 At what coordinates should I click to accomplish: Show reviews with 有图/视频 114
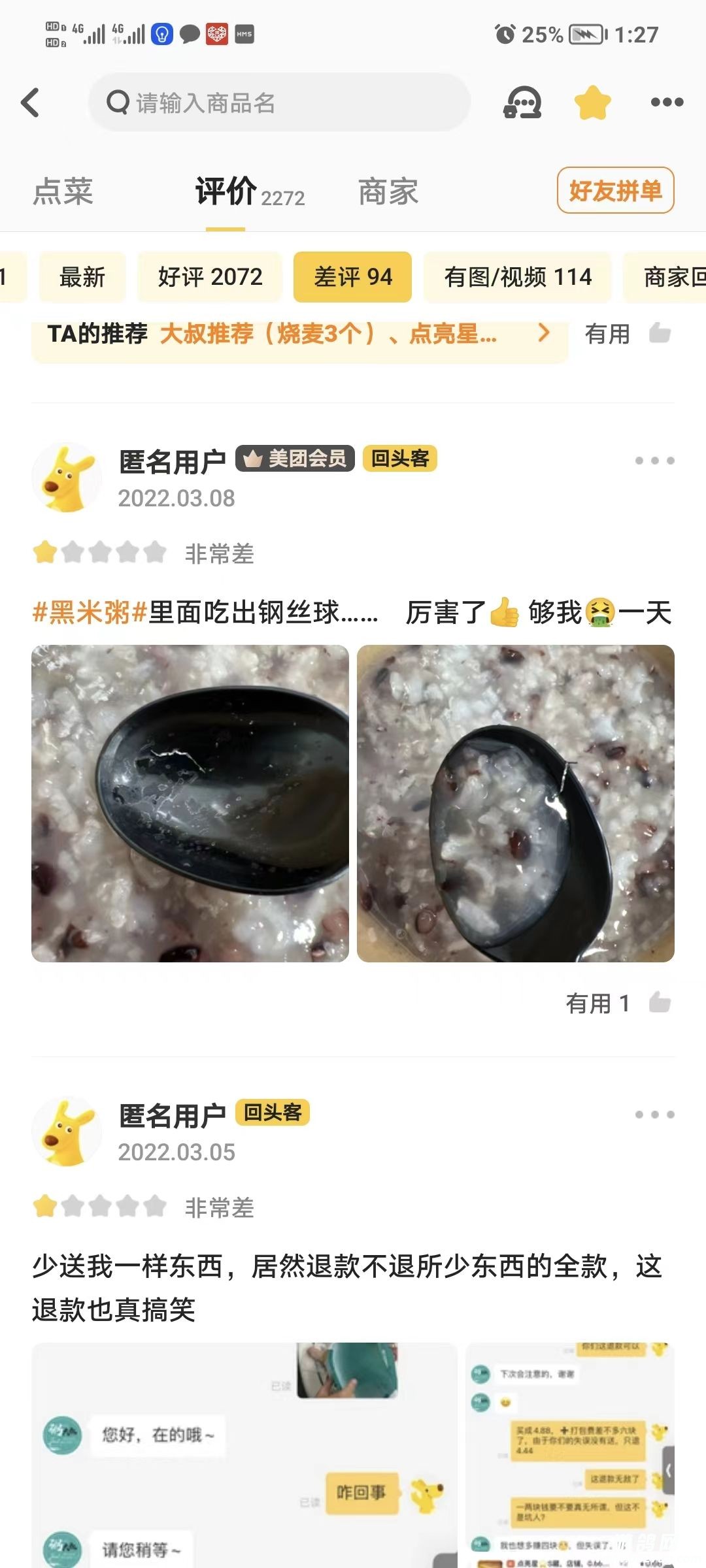[518, 277]
